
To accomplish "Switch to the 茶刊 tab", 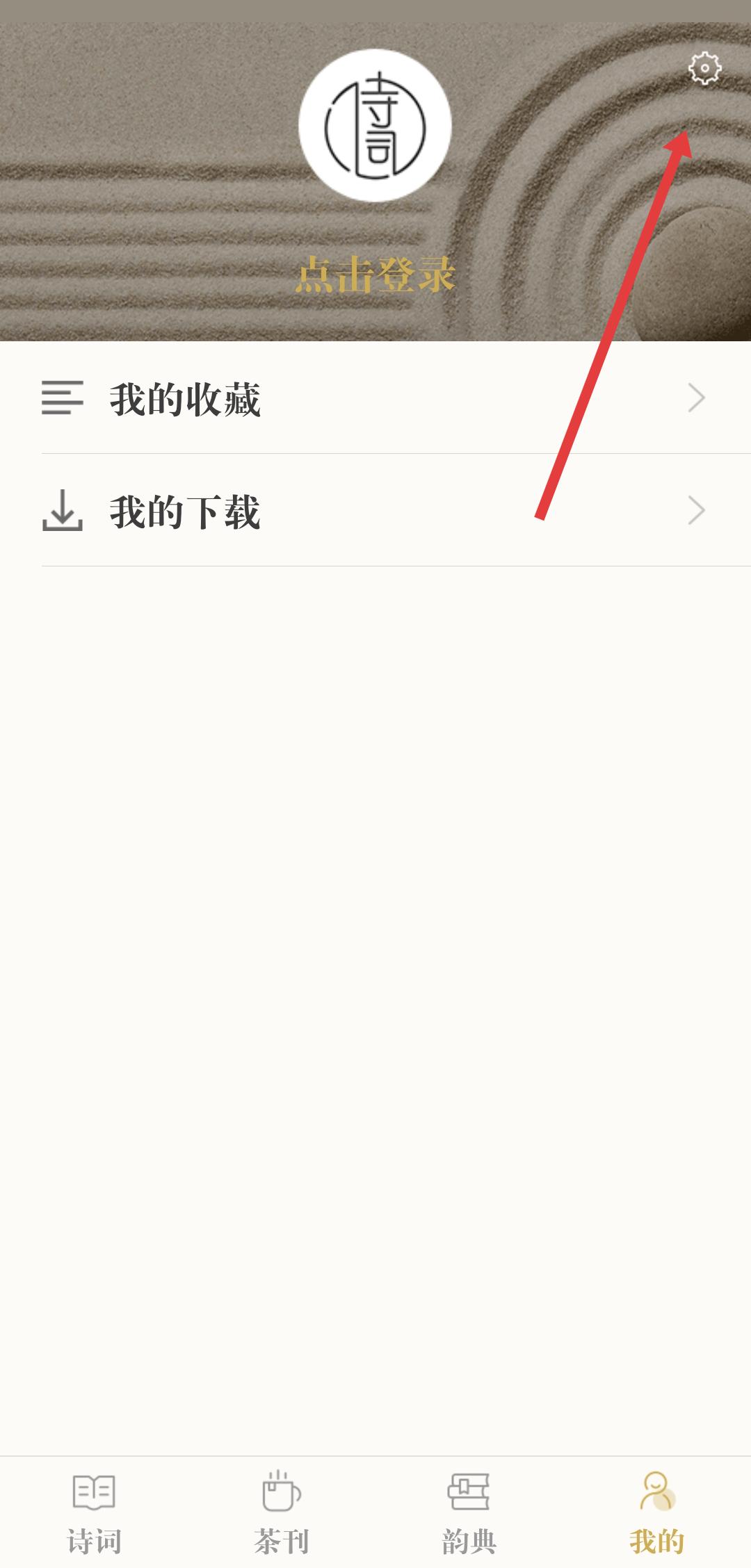I will [282, 1508].
